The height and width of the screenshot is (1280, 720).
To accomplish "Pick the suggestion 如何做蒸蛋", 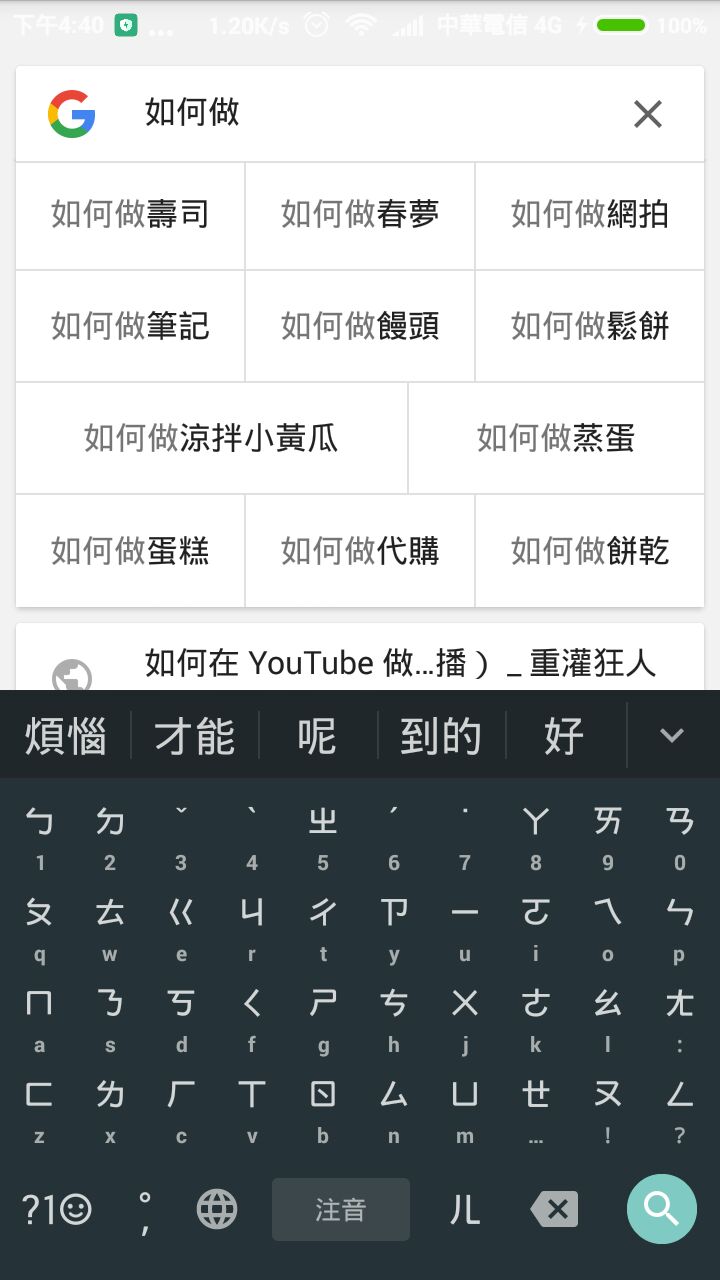I will tap(556, 438).
